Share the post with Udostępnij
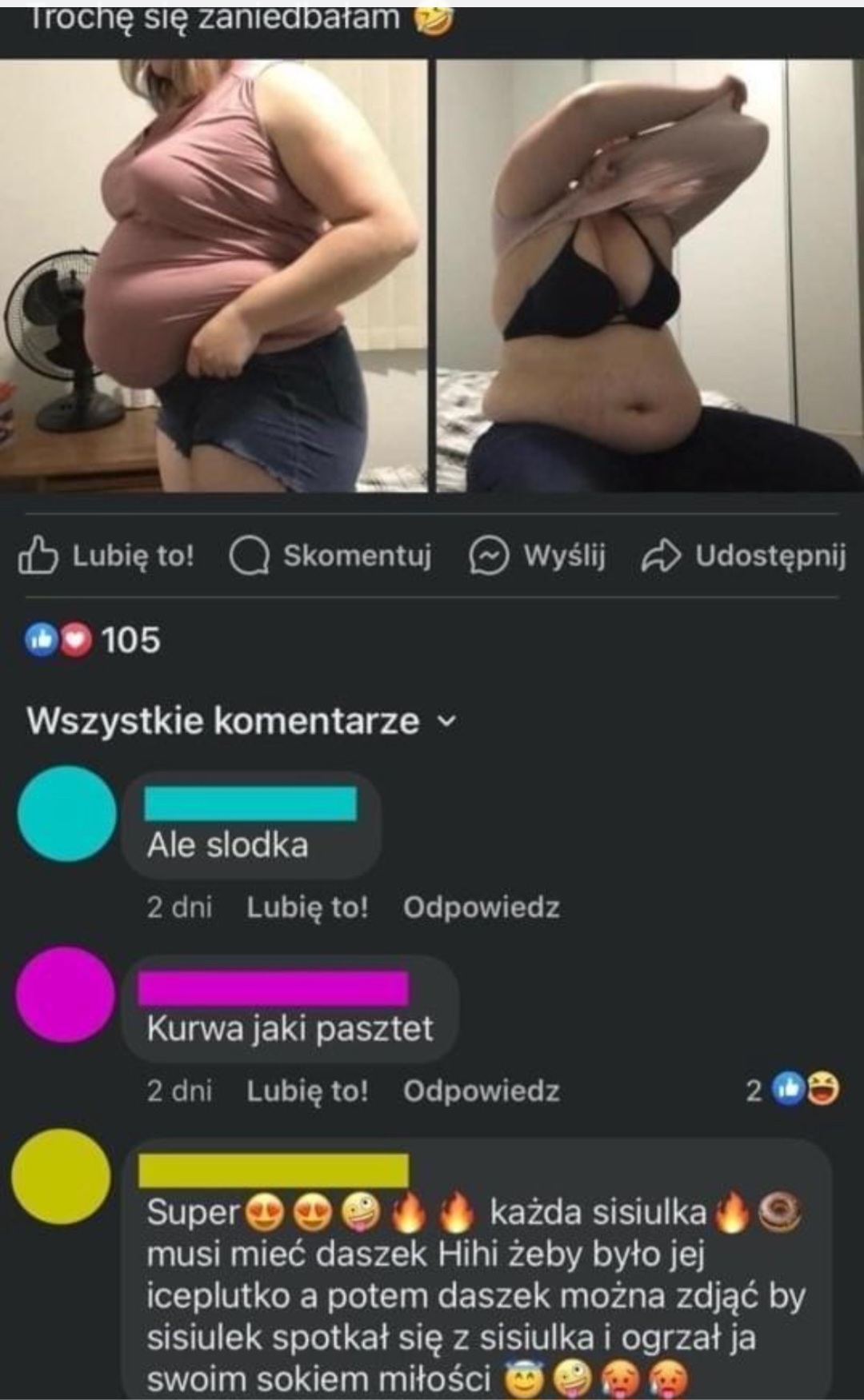Image resolution: width=864 pixels, height=1400 pixels. coord(744,556)
